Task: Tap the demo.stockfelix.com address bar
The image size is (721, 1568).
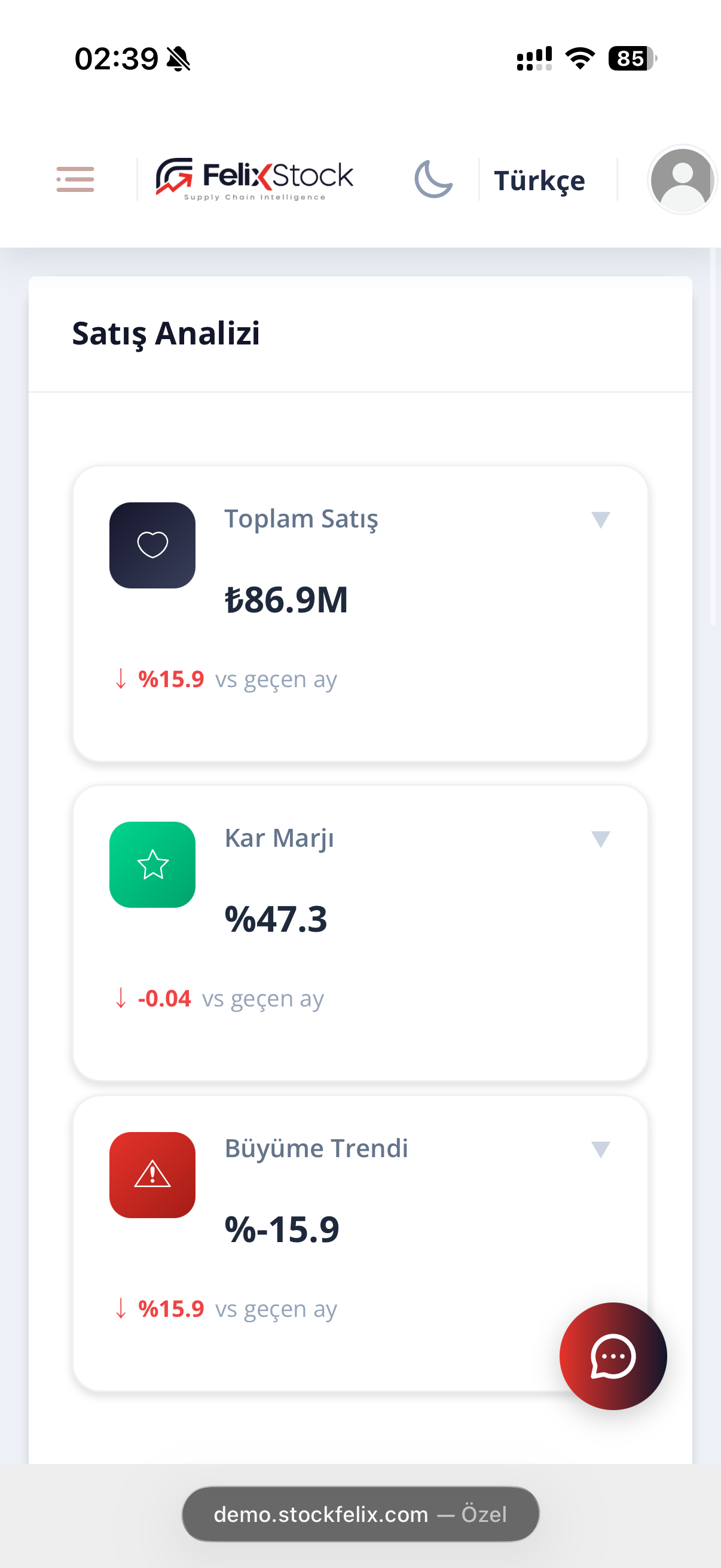Action: [x=360, y=1514]
